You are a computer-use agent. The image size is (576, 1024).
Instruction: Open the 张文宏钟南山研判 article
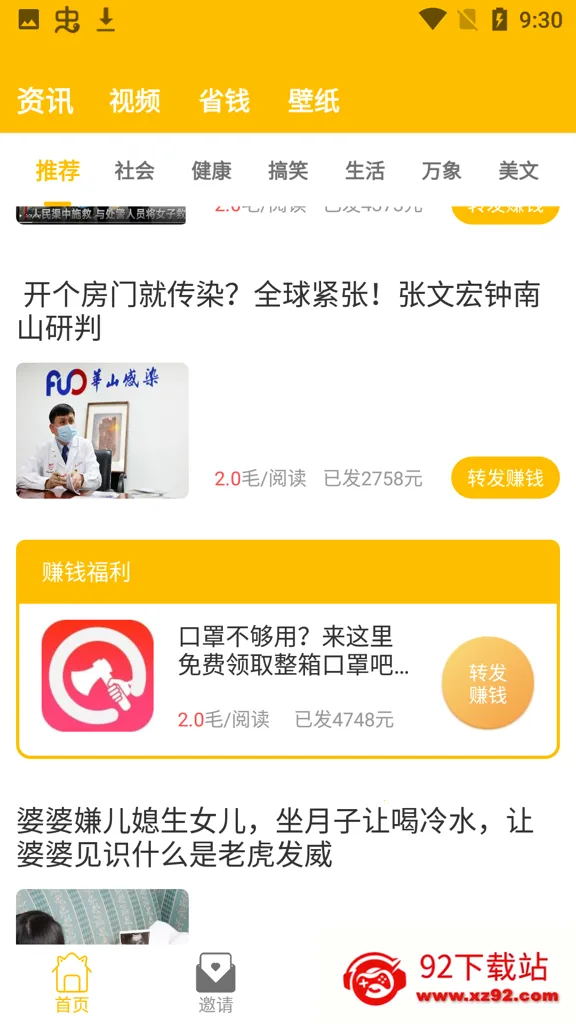click(280, 311)
